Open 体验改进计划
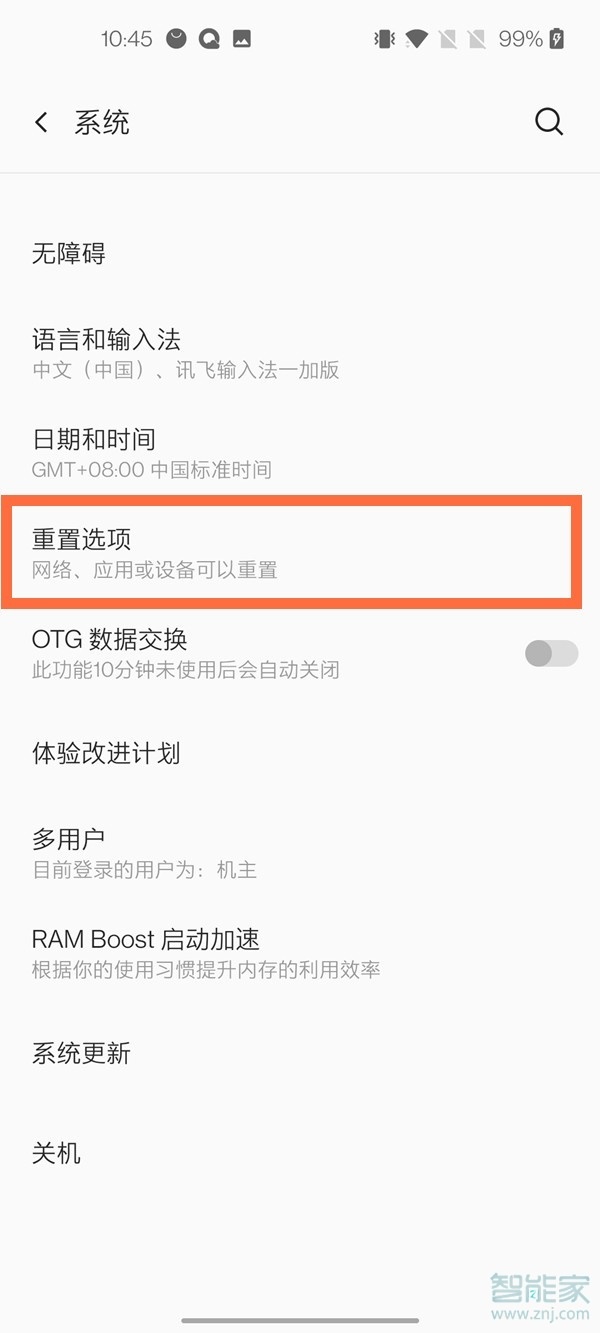 point(300,754)
